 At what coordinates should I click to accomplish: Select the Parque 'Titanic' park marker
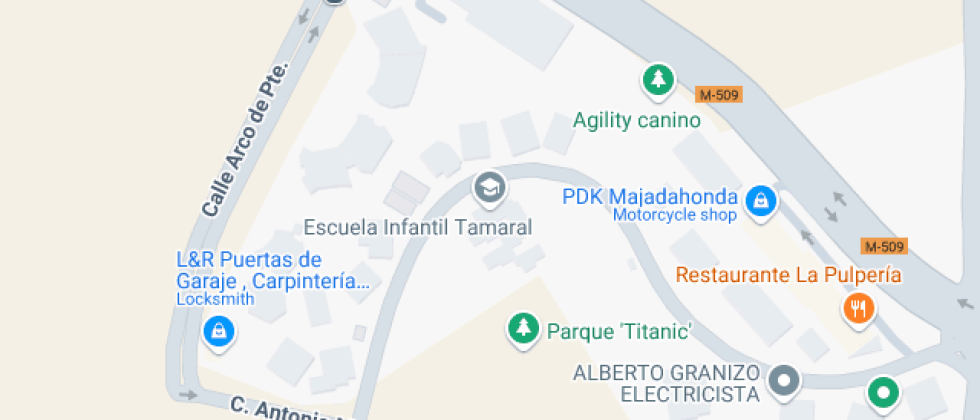click(x=521, y=328)
